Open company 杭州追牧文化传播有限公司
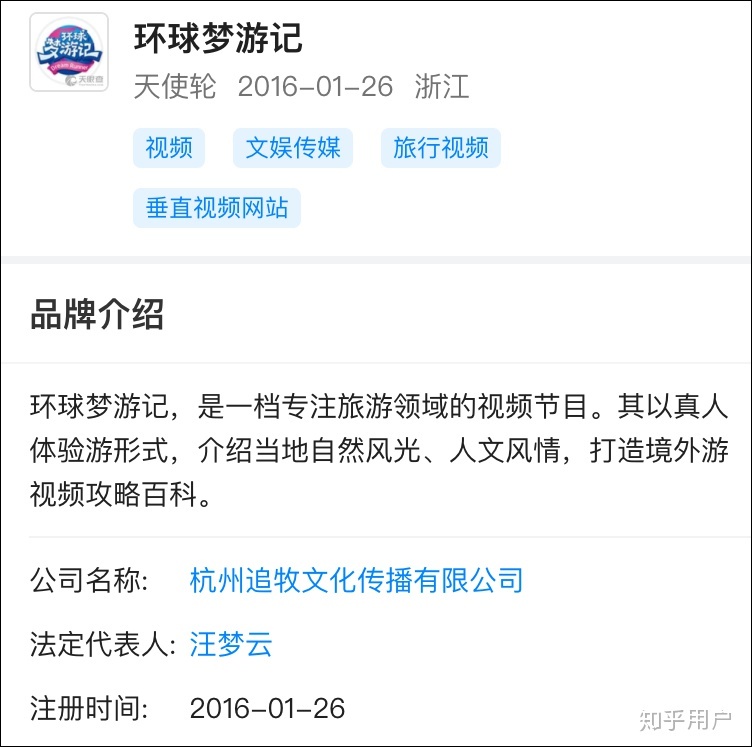752x747 pixels. point(356,580)
